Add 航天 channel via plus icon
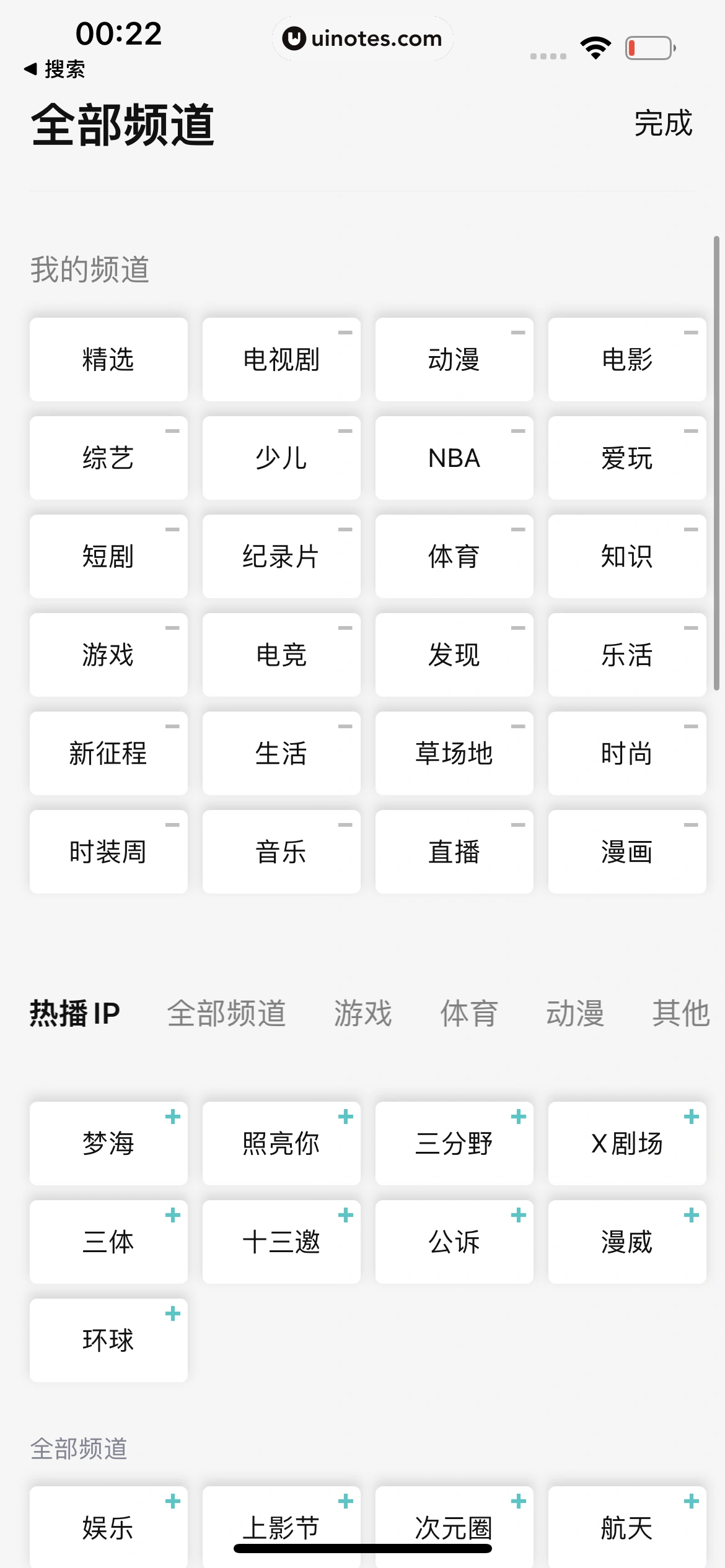 tap(690, 1501)
